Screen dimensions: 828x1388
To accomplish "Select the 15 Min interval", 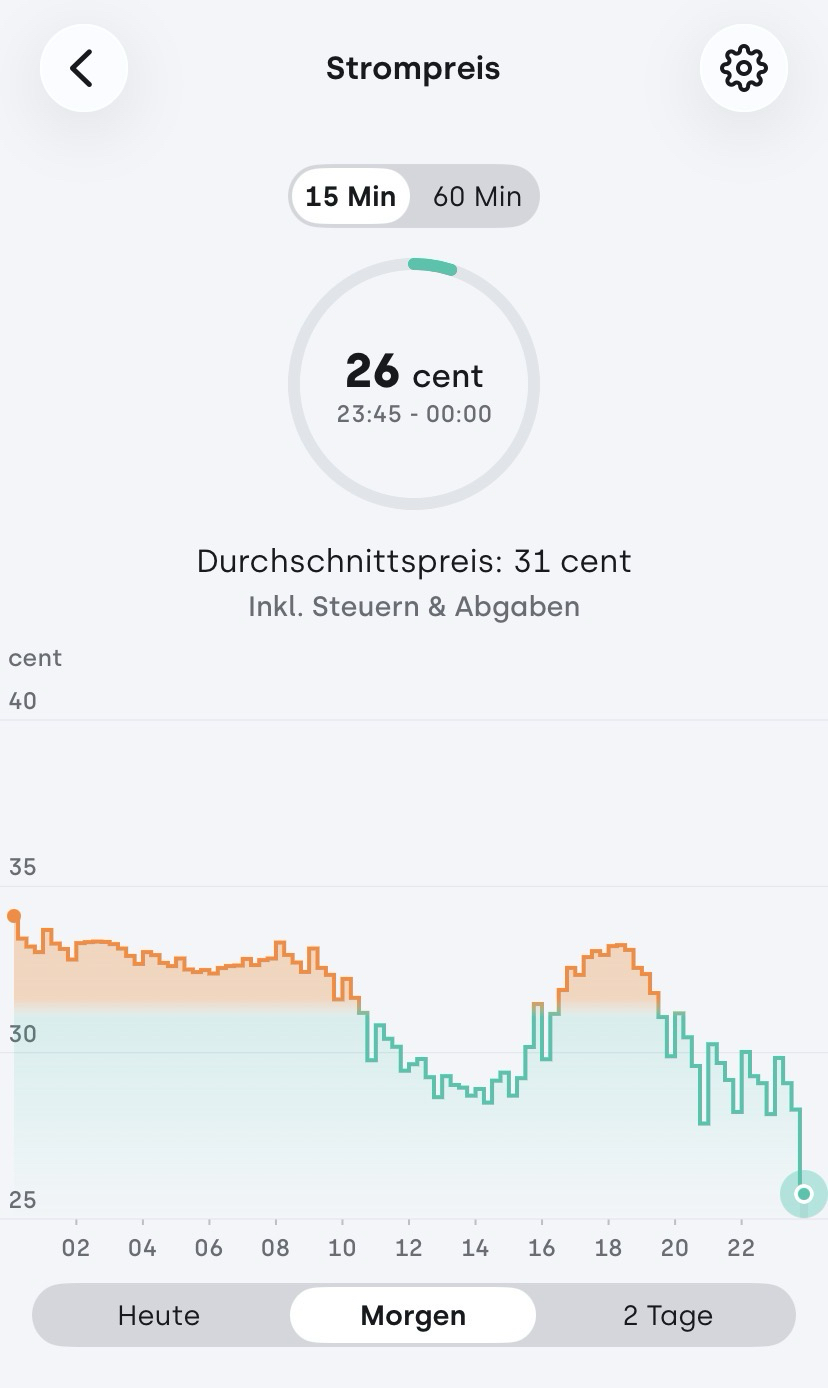I will point(351,196).
